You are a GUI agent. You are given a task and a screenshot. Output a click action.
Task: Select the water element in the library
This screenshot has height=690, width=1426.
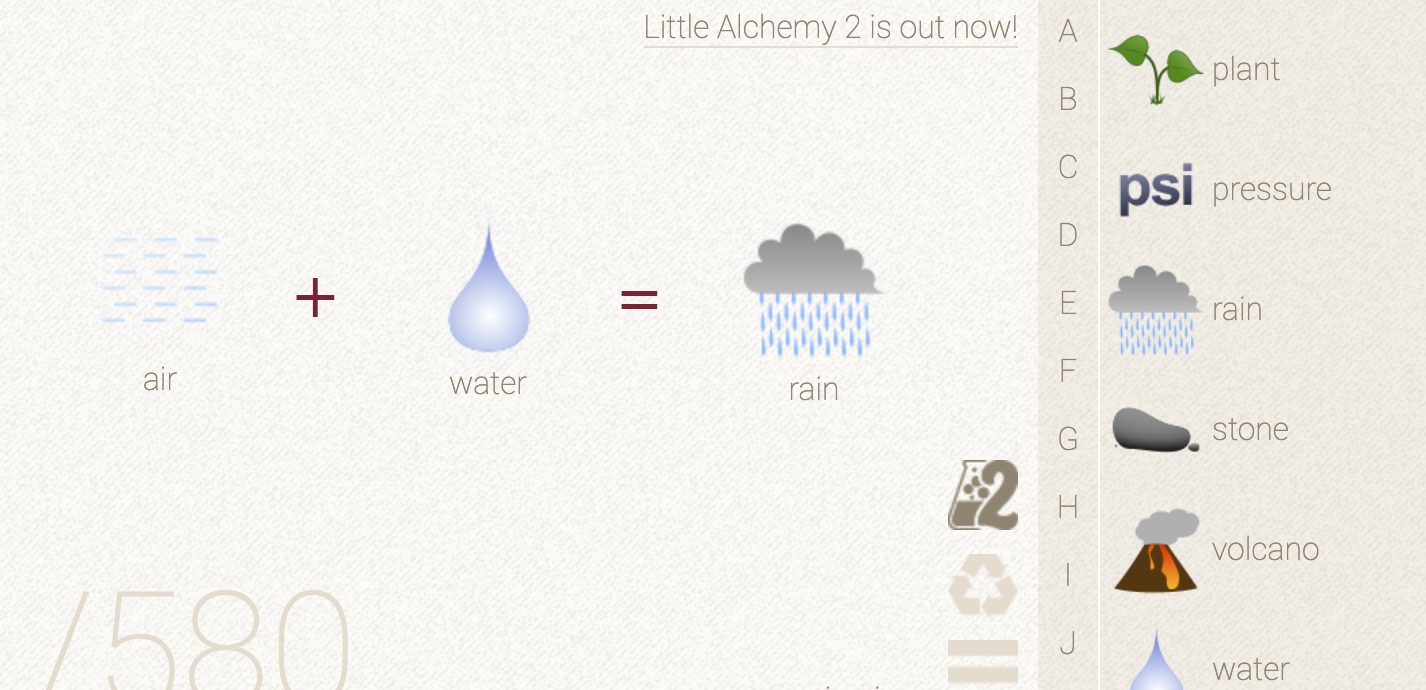[x=1156, y=664]
